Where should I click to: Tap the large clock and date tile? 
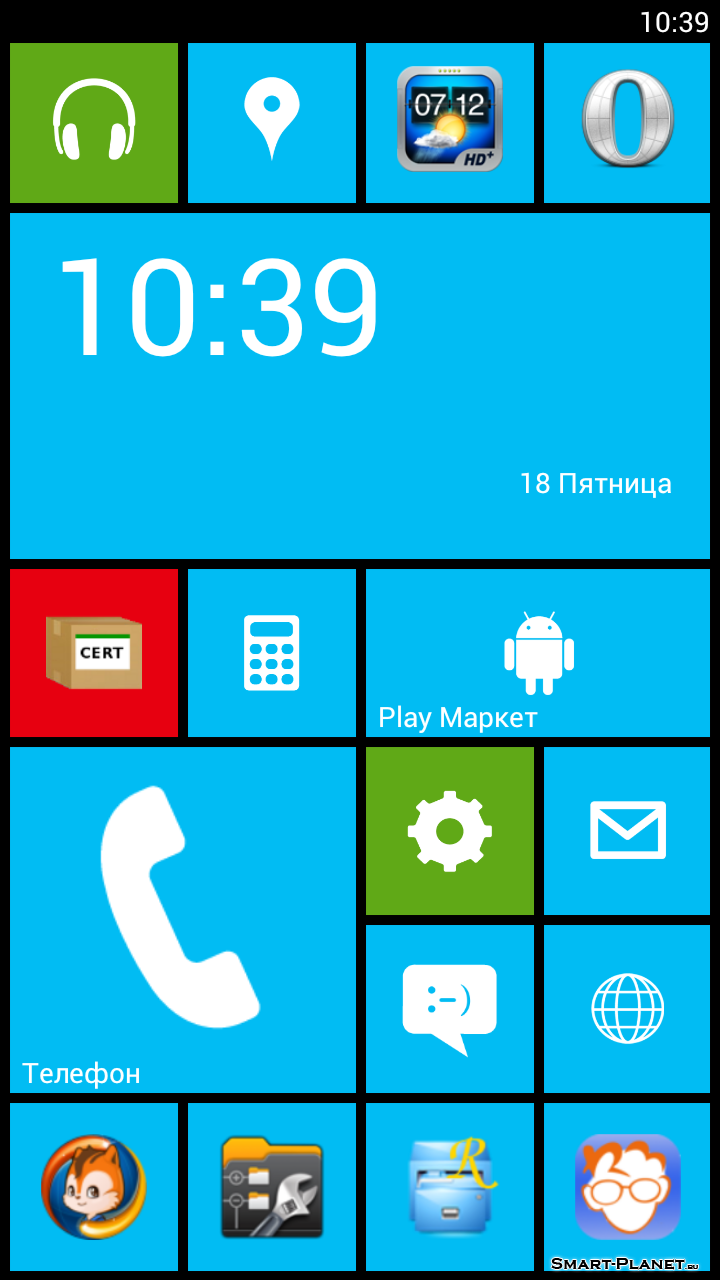[360, 385]
